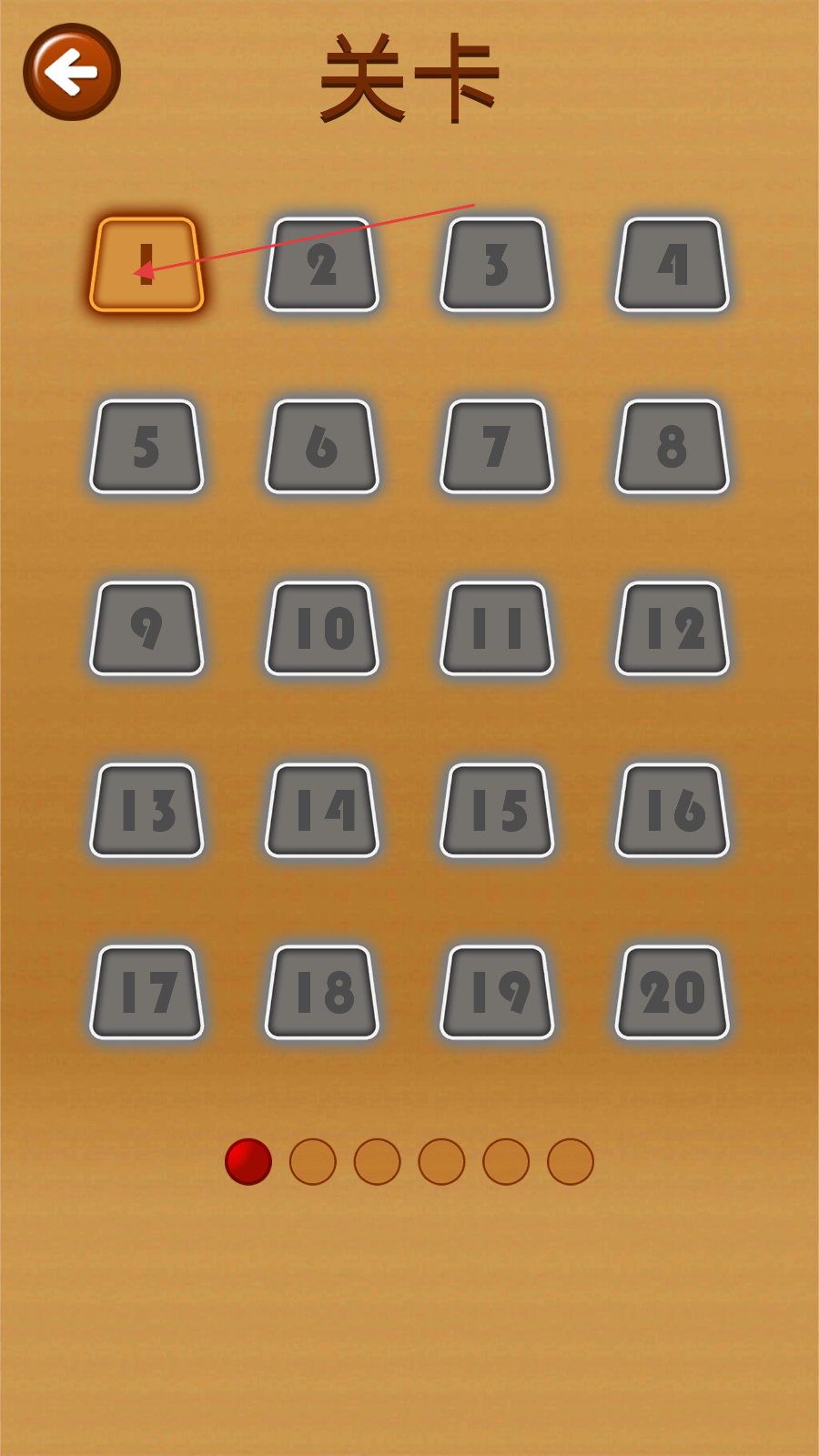Select level 10 tile
Screen dimensions: 819x1456
coord(322,629)
